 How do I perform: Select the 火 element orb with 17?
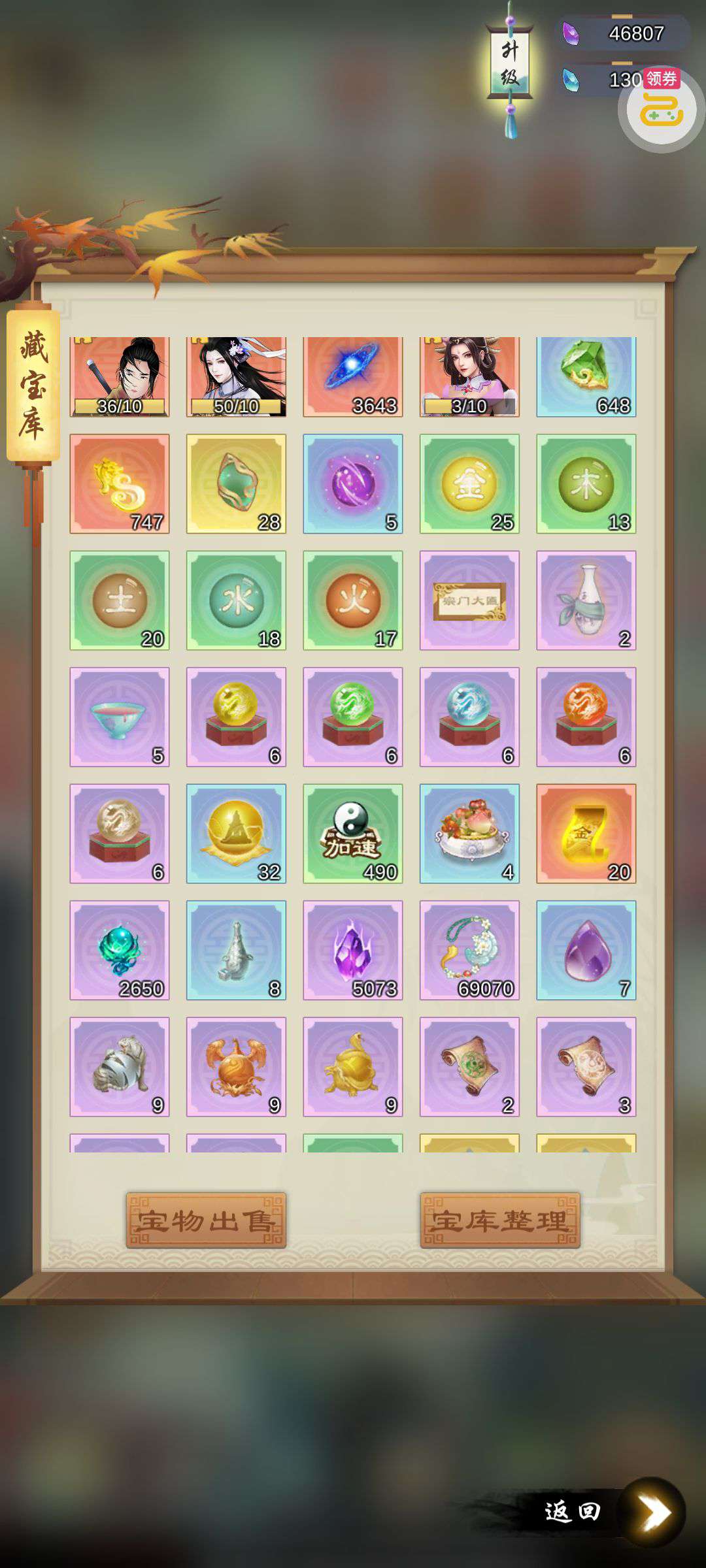pyautogui.click(x=353, y=600)
